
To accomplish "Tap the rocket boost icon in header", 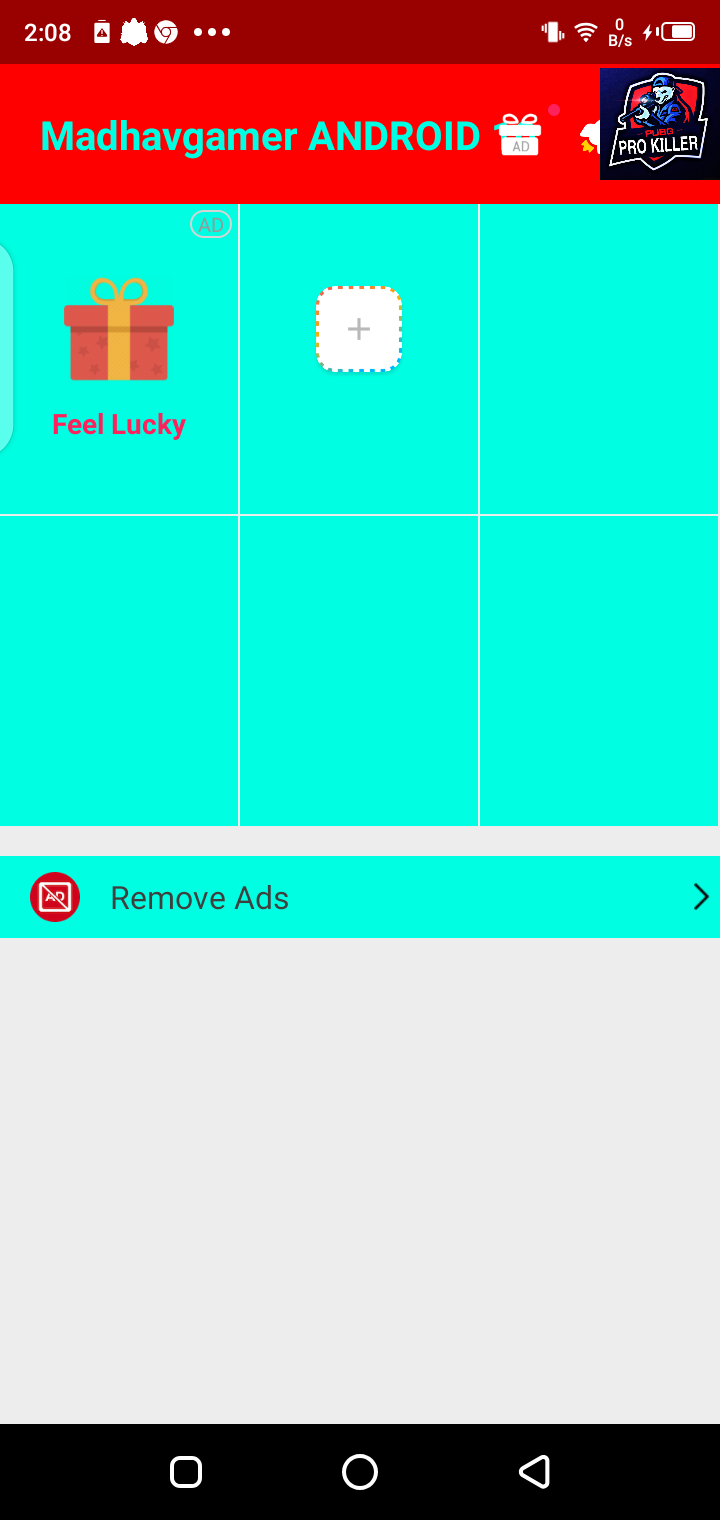I will (x=589, y=140).
